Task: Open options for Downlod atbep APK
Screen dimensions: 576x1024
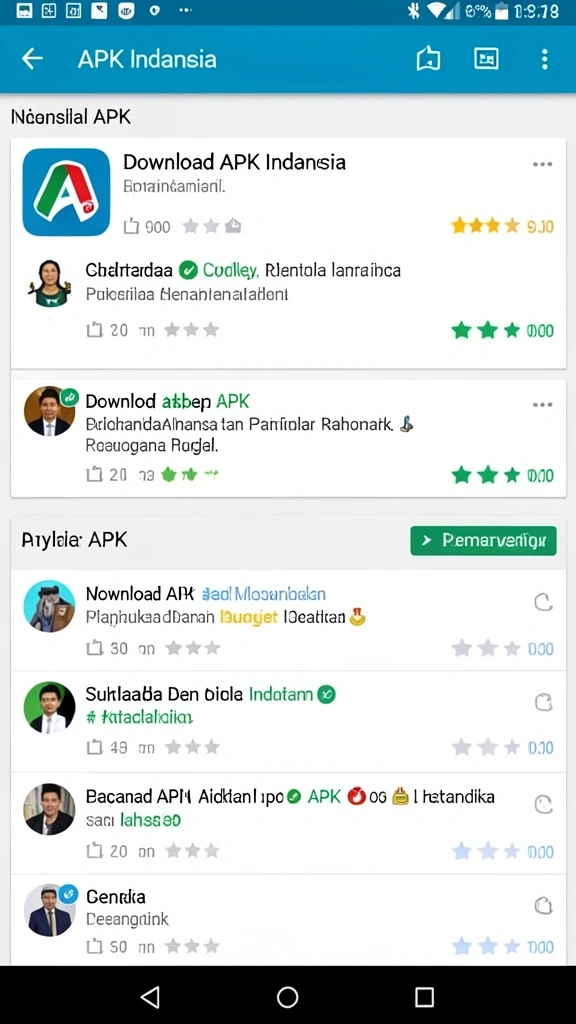Action: point(542,405)
